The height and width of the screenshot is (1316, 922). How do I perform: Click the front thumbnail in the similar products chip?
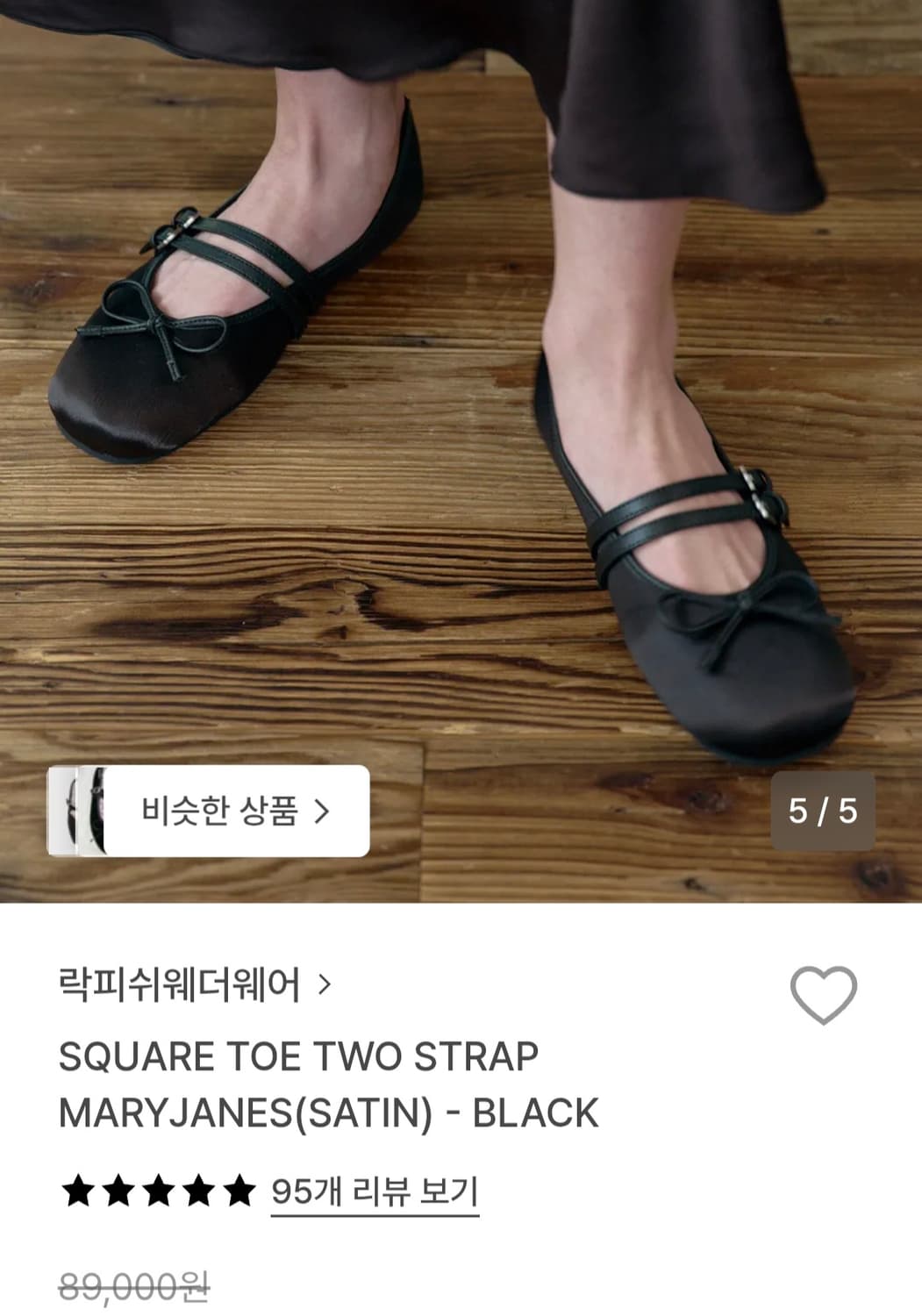click(94, 813)
